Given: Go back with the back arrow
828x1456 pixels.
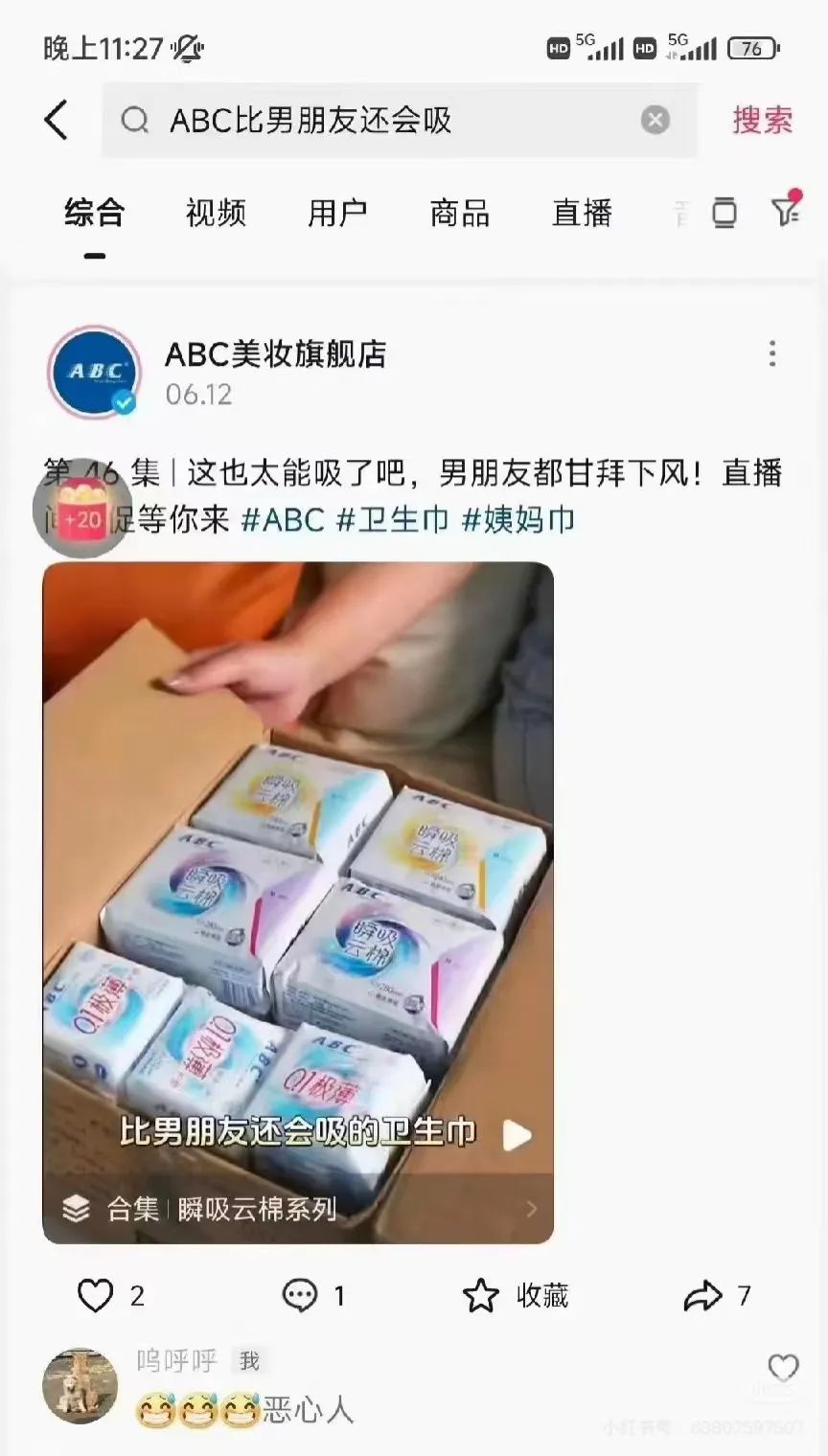Looking at the screenshot, I should 57,121.
